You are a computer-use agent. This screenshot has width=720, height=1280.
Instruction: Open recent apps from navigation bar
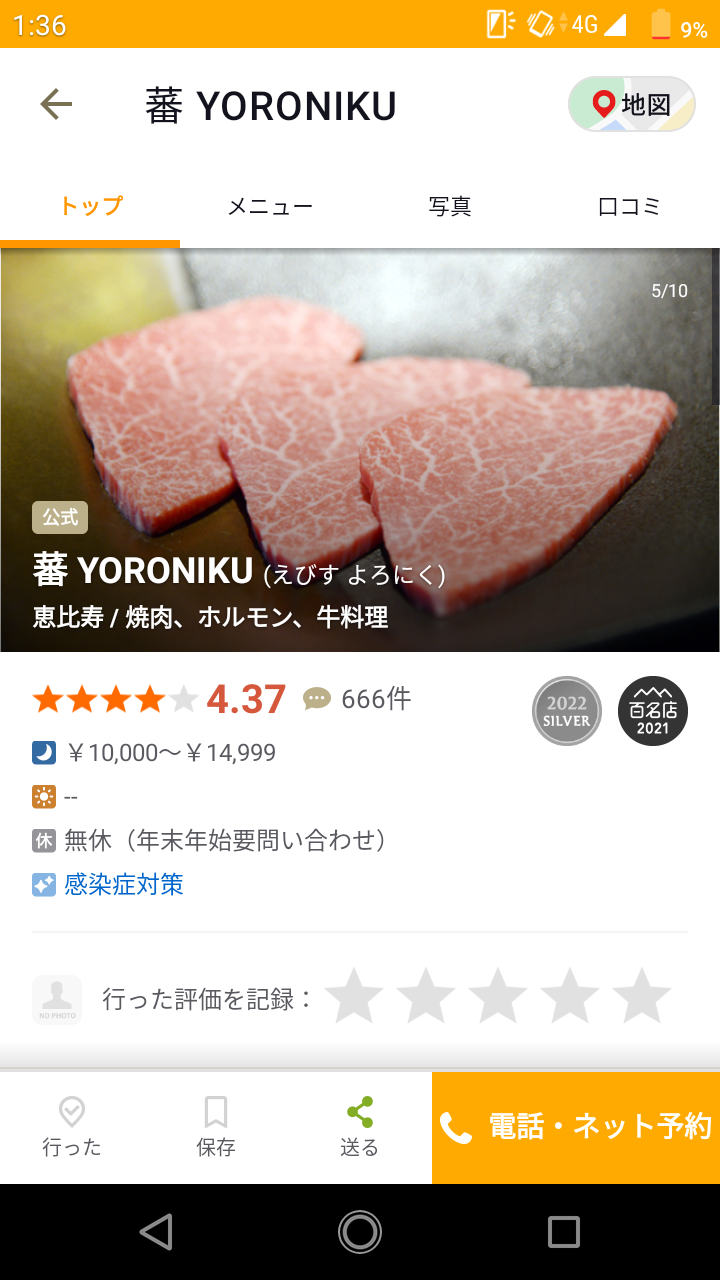(564, 1232)
